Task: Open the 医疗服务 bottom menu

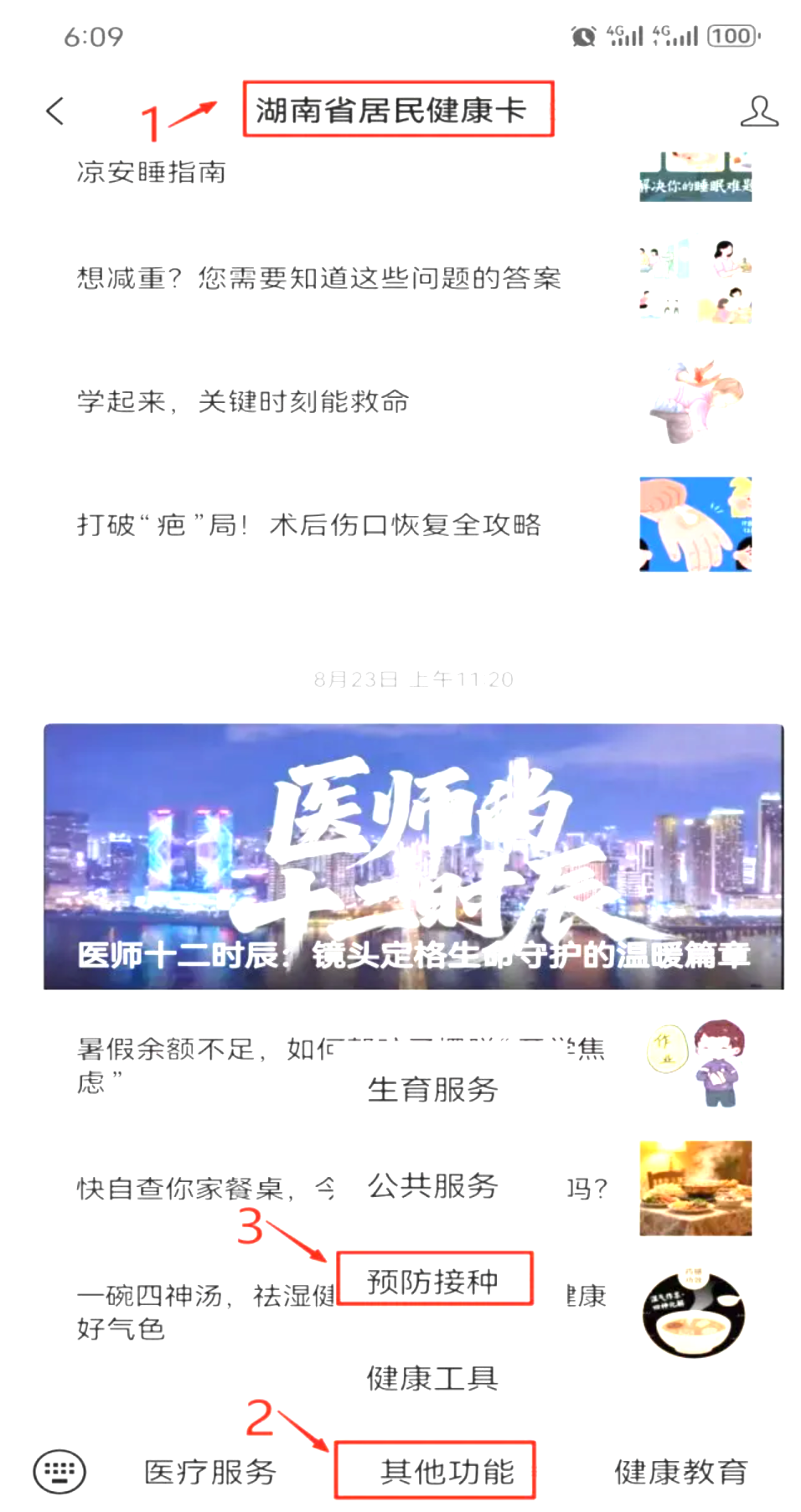Action: (x=209, y=1472)
